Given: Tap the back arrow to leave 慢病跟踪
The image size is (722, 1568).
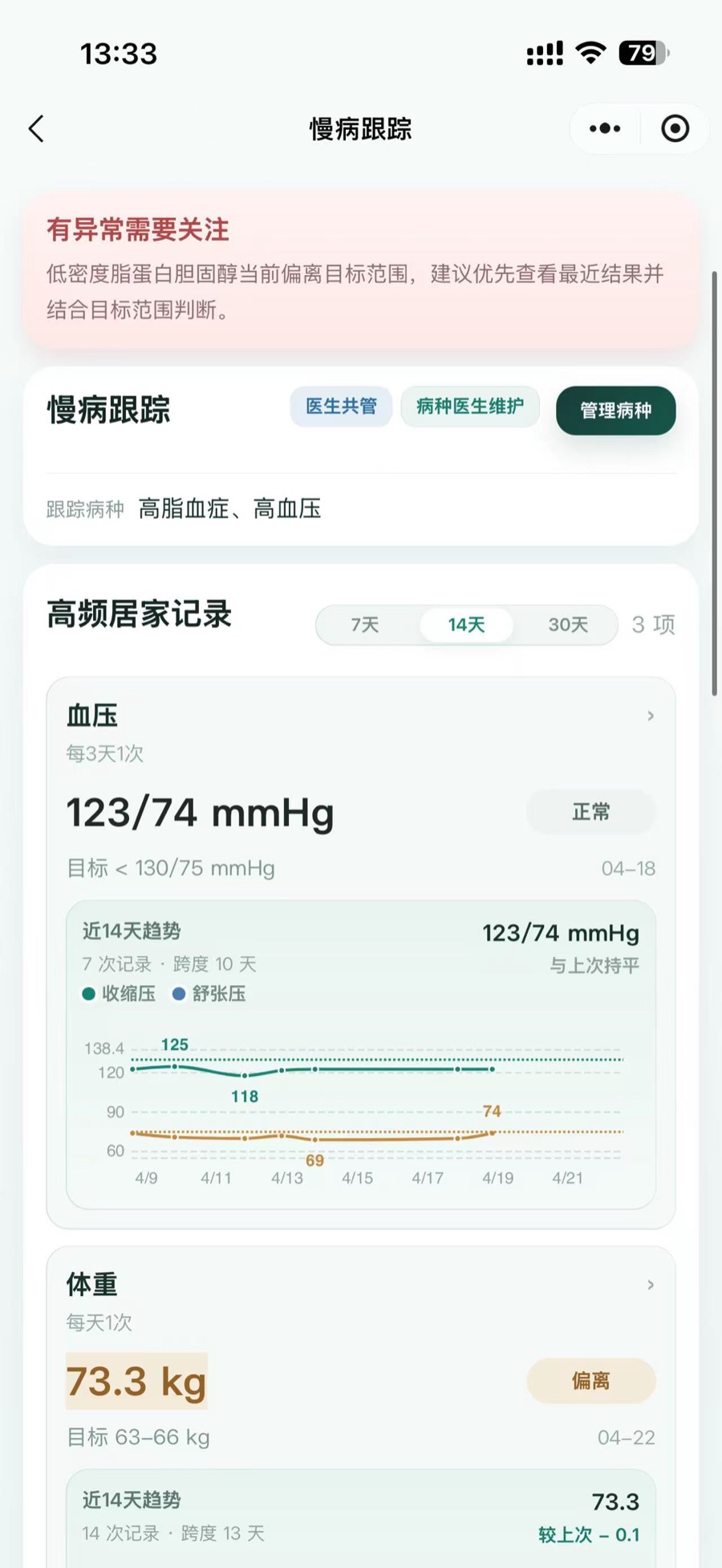Looking at the screenshot, I should pos(35,128).
